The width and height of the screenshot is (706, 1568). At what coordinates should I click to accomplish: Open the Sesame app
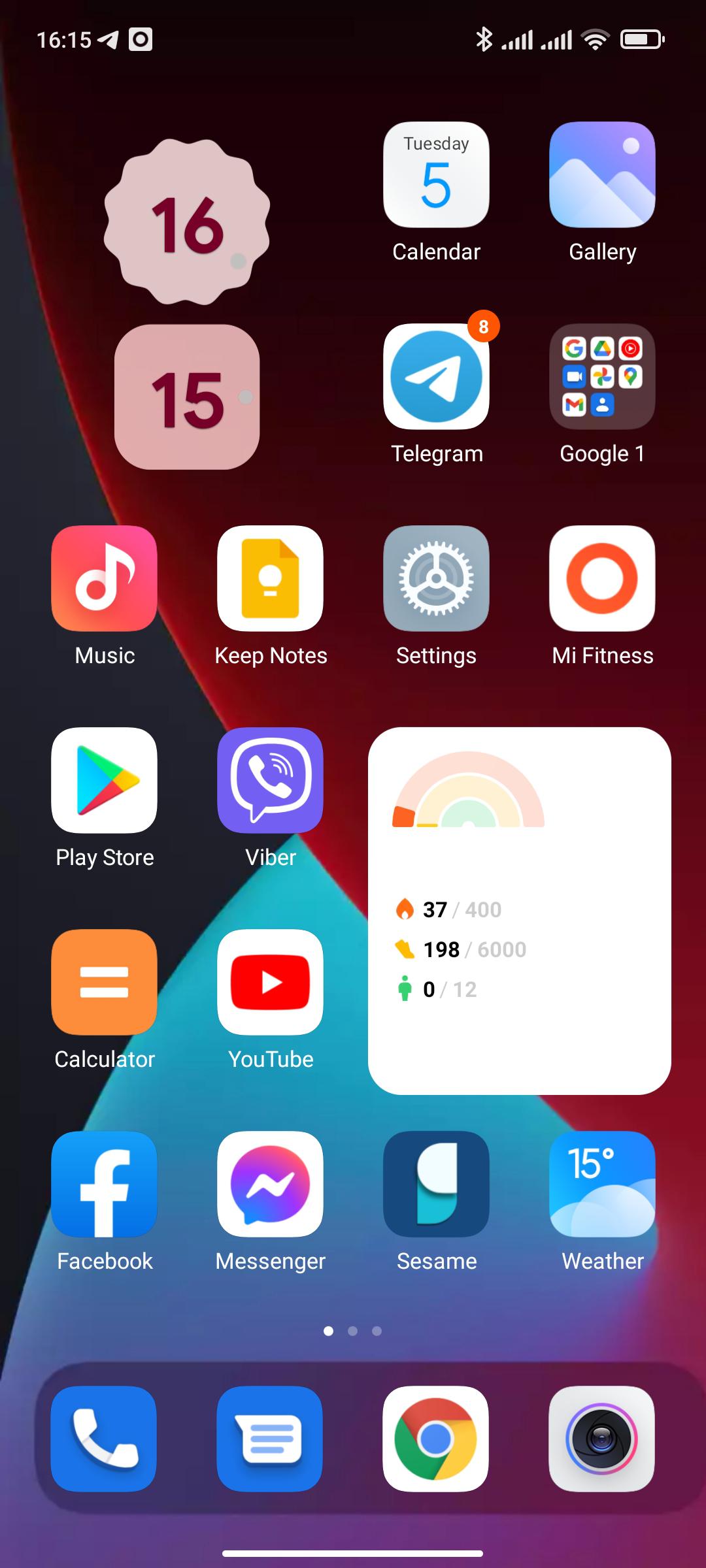(x=436, y=1184)
